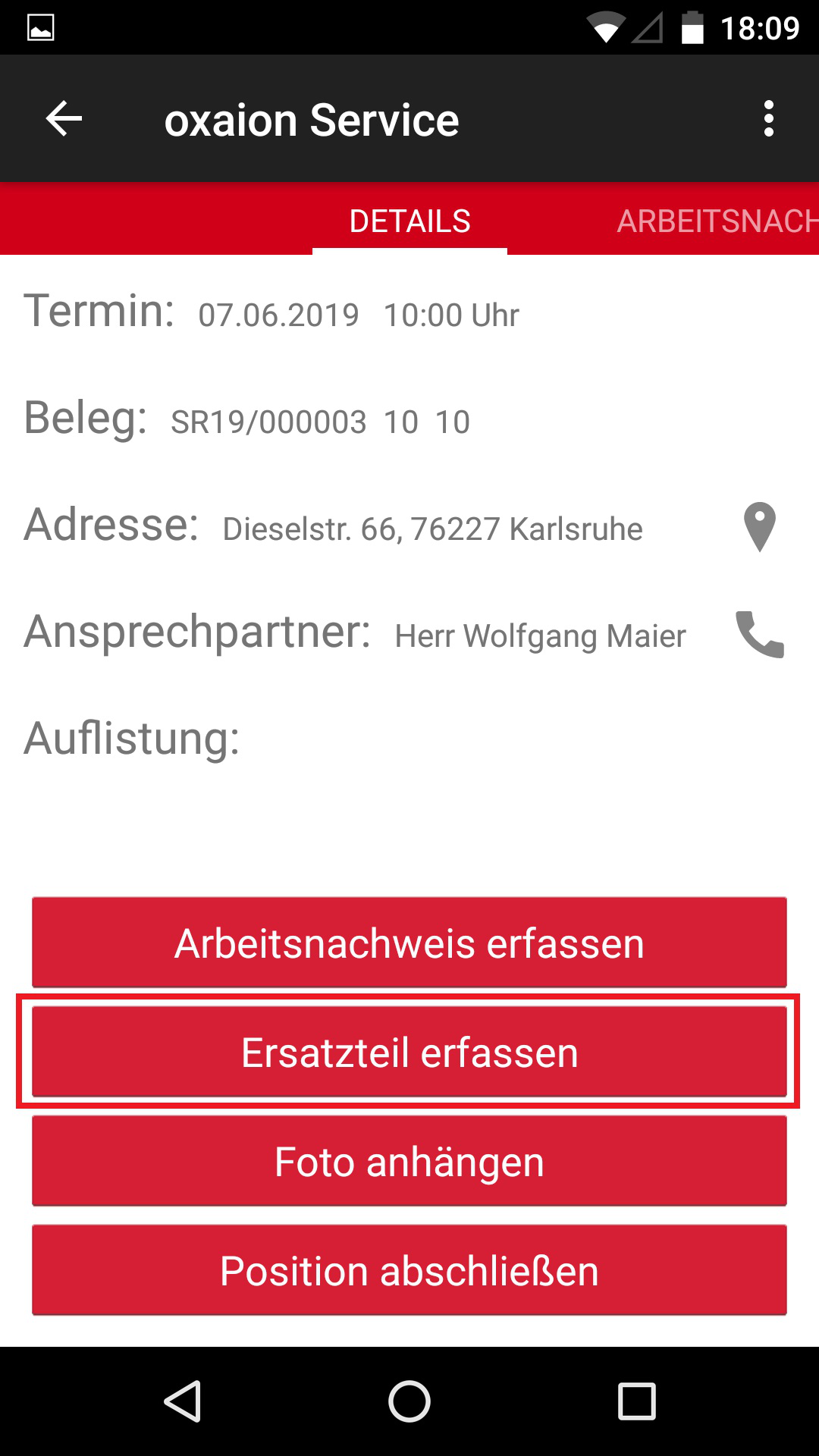Tap the system home button

(x=409, y=1401)
